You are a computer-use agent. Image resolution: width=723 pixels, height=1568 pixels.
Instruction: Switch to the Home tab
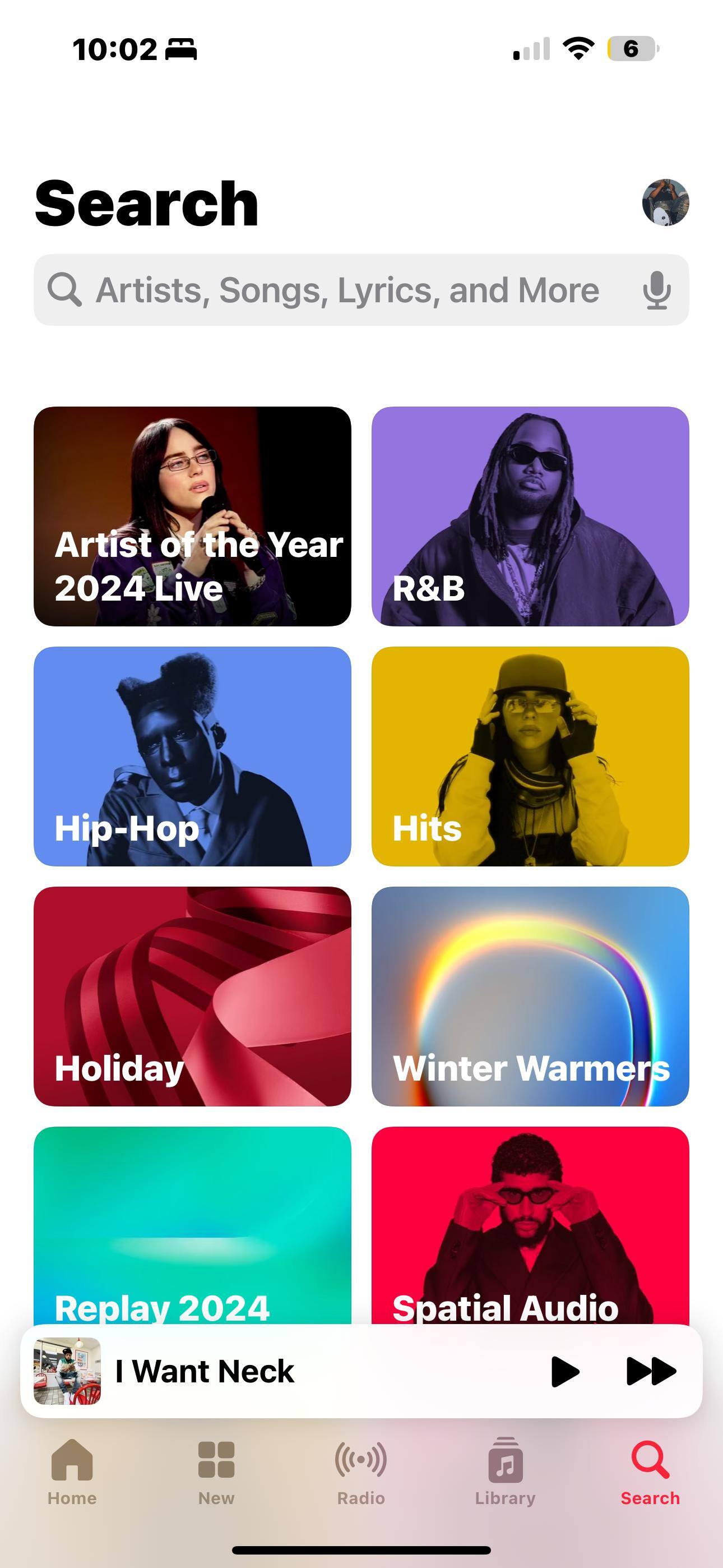72,1470
